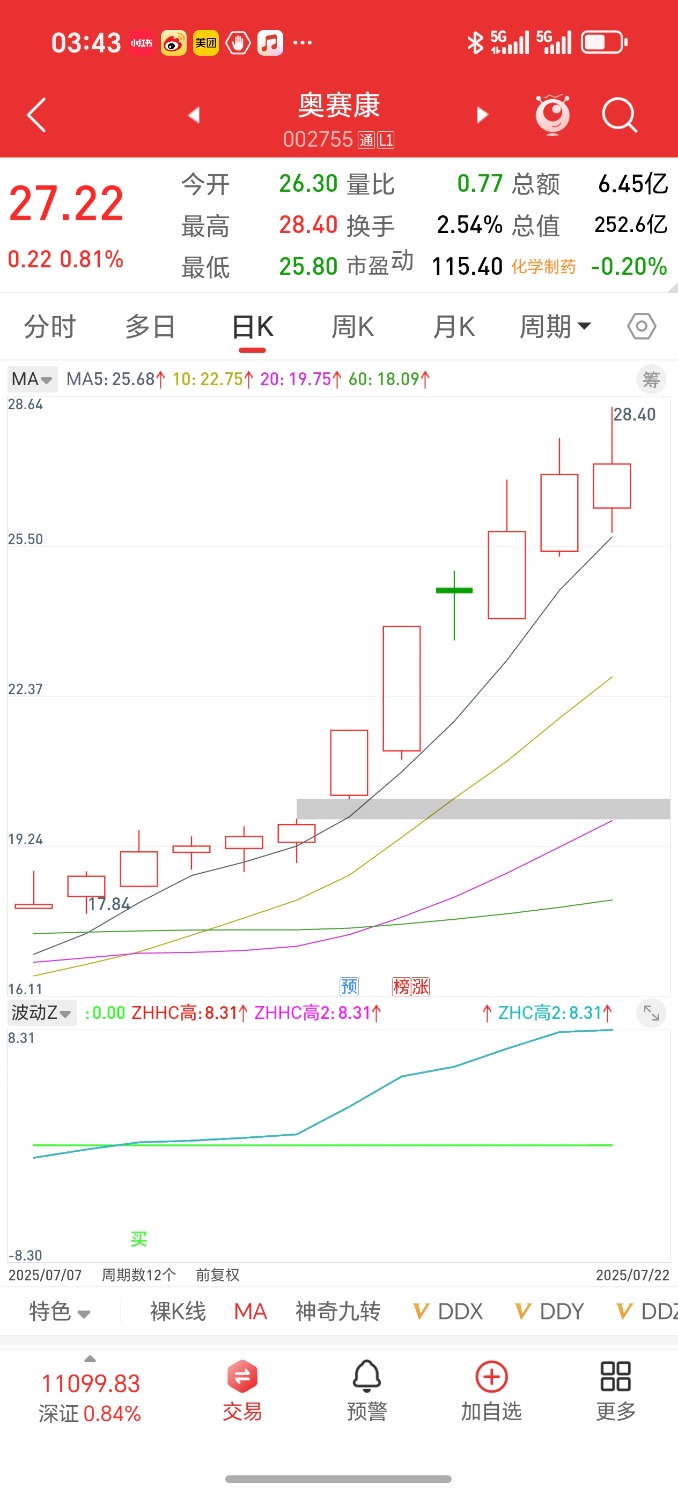
Task: Open the robot assistant icon
Action: coord(552,116)
